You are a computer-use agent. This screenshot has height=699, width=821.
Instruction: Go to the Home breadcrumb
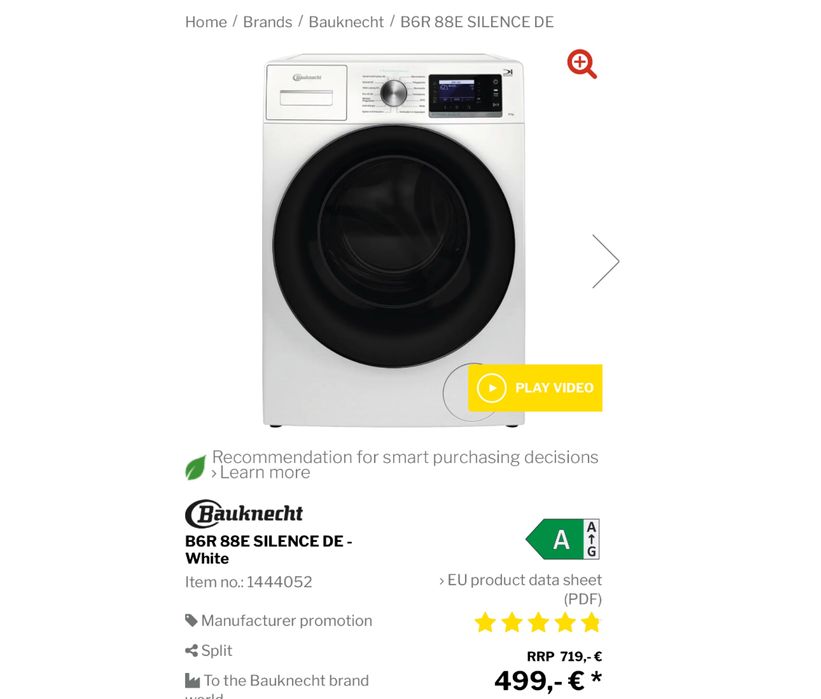pos(205,22)
